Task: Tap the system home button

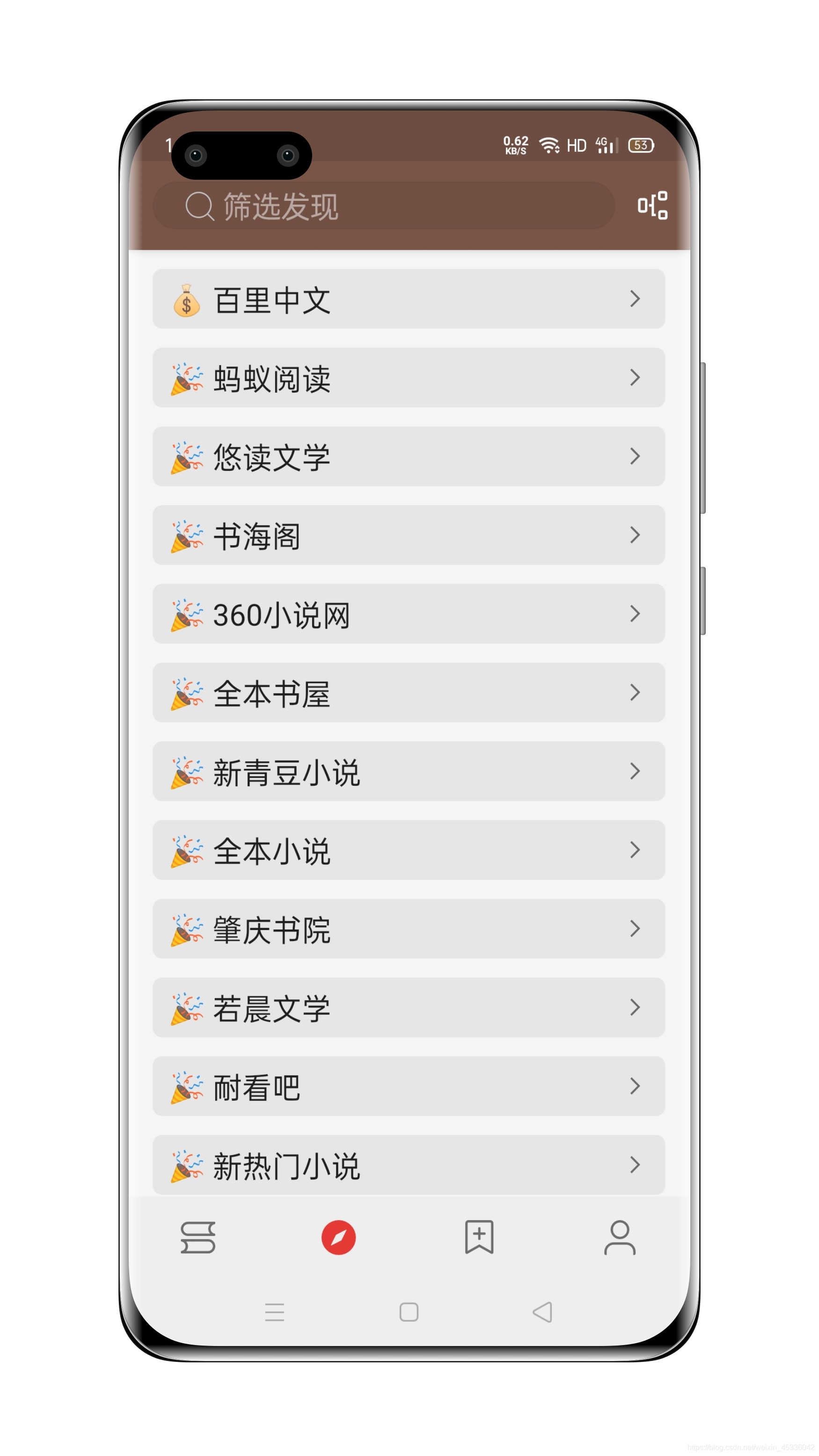Action: 409,1312
